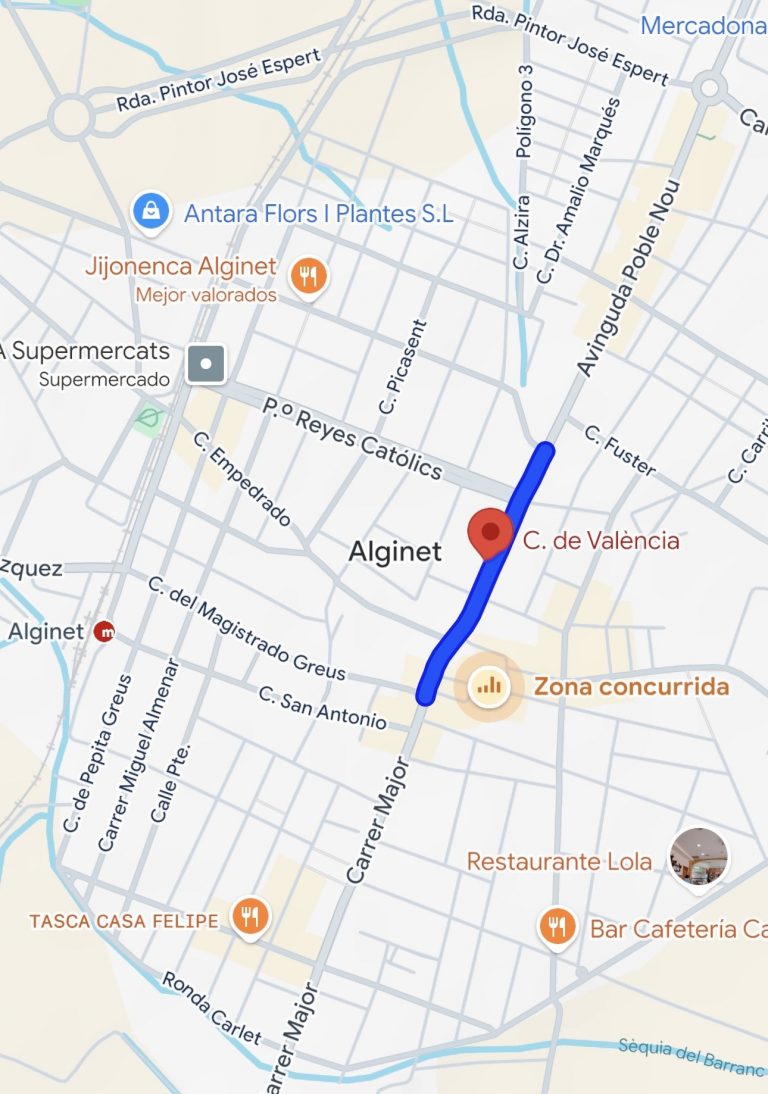Tap the A Supermercats supermarket marker
Image resolution: width=768 pixels, height=1094 pixels.
[x=205, y=364]
